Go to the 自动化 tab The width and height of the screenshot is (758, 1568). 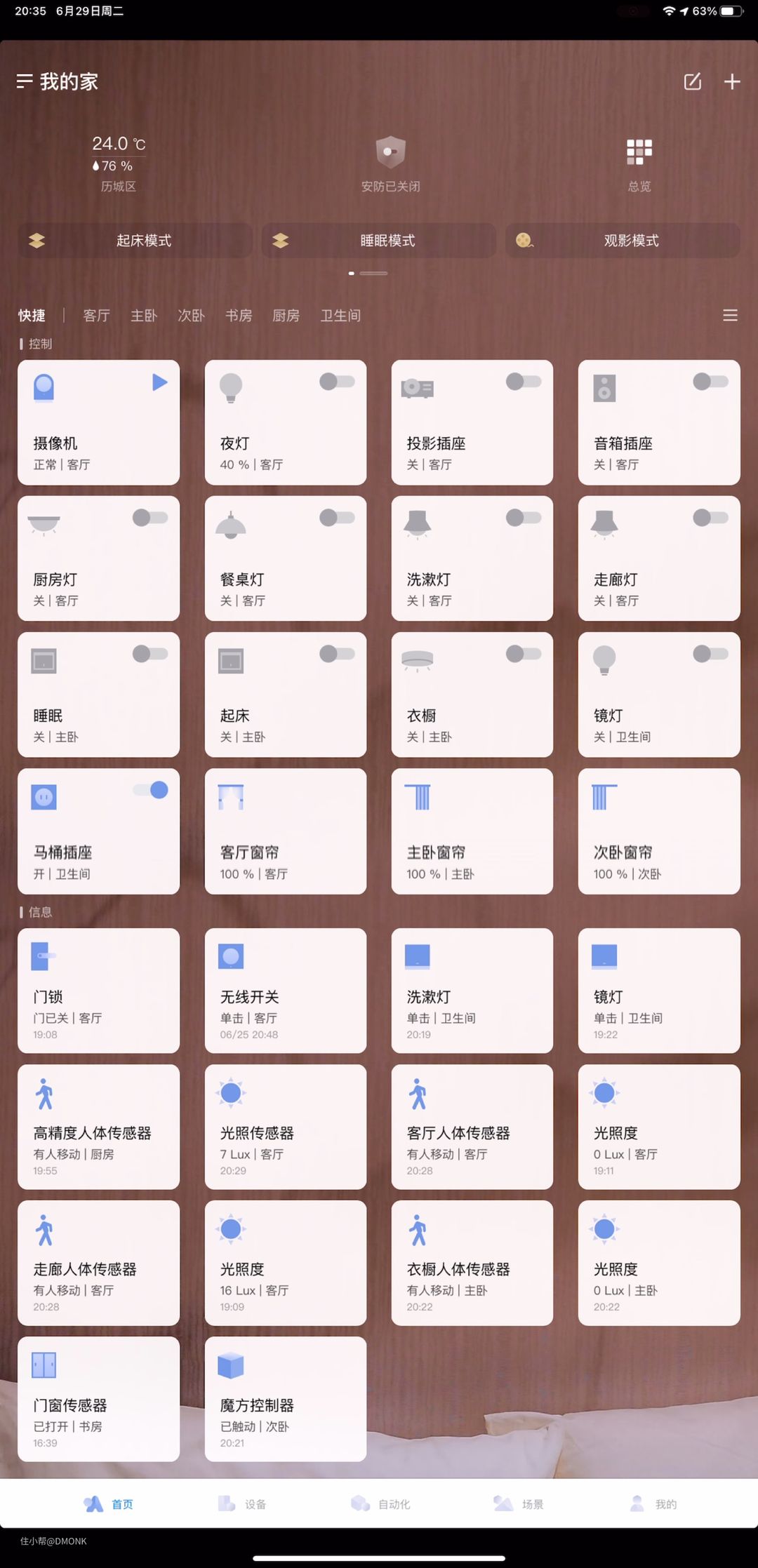[x=380, y=1503]
